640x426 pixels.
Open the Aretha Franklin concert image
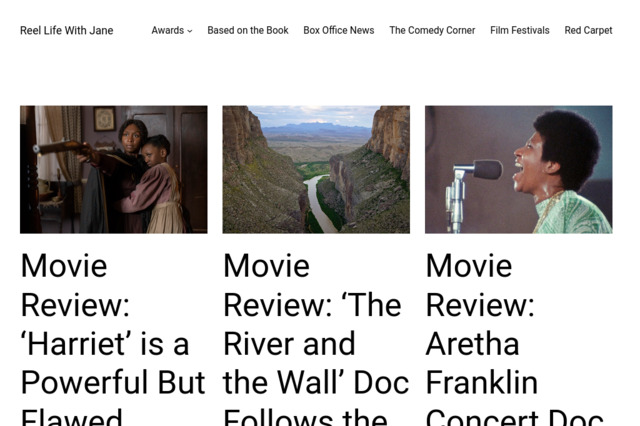coord(518,169)
